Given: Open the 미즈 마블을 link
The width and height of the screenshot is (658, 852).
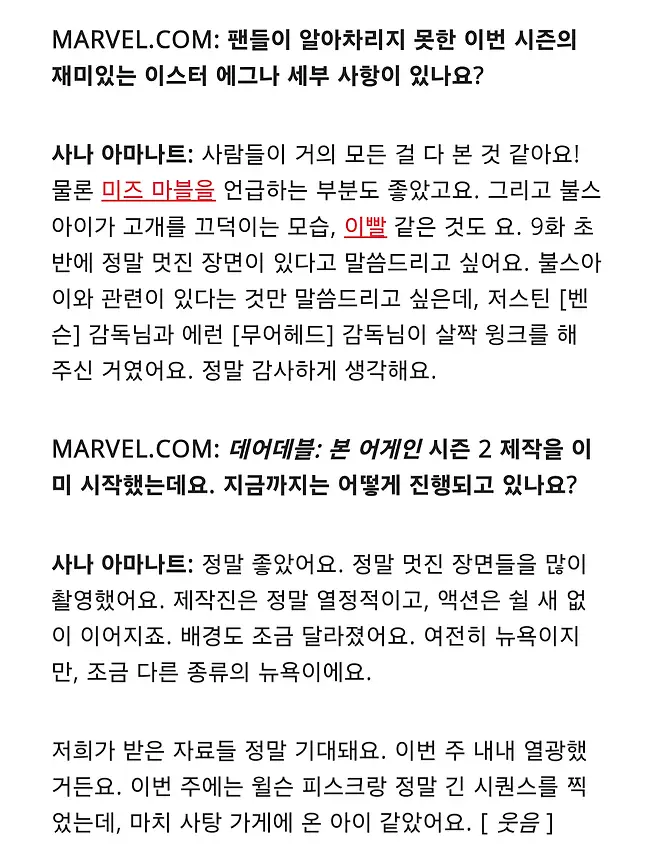Looking at the screenshot, I should point(158,190).
